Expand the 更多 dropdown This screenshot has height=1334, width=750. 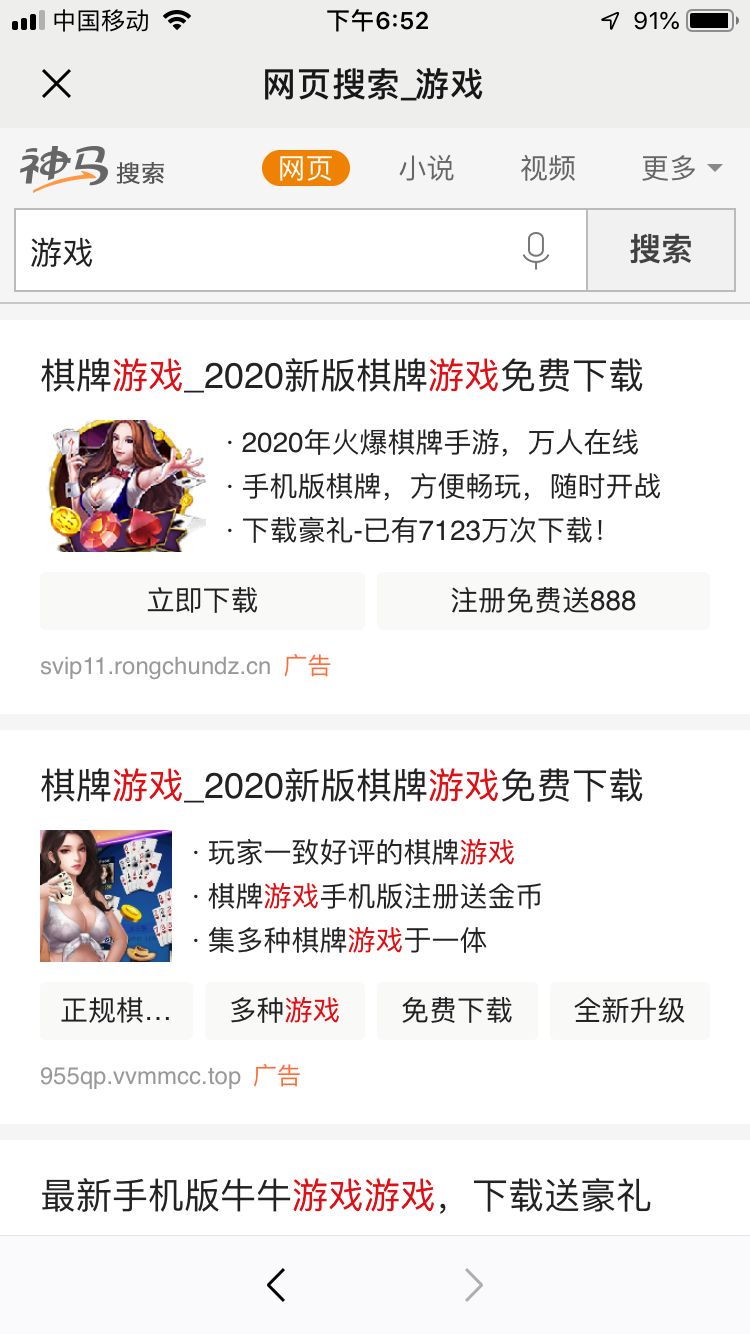click(x=681, y=168)
